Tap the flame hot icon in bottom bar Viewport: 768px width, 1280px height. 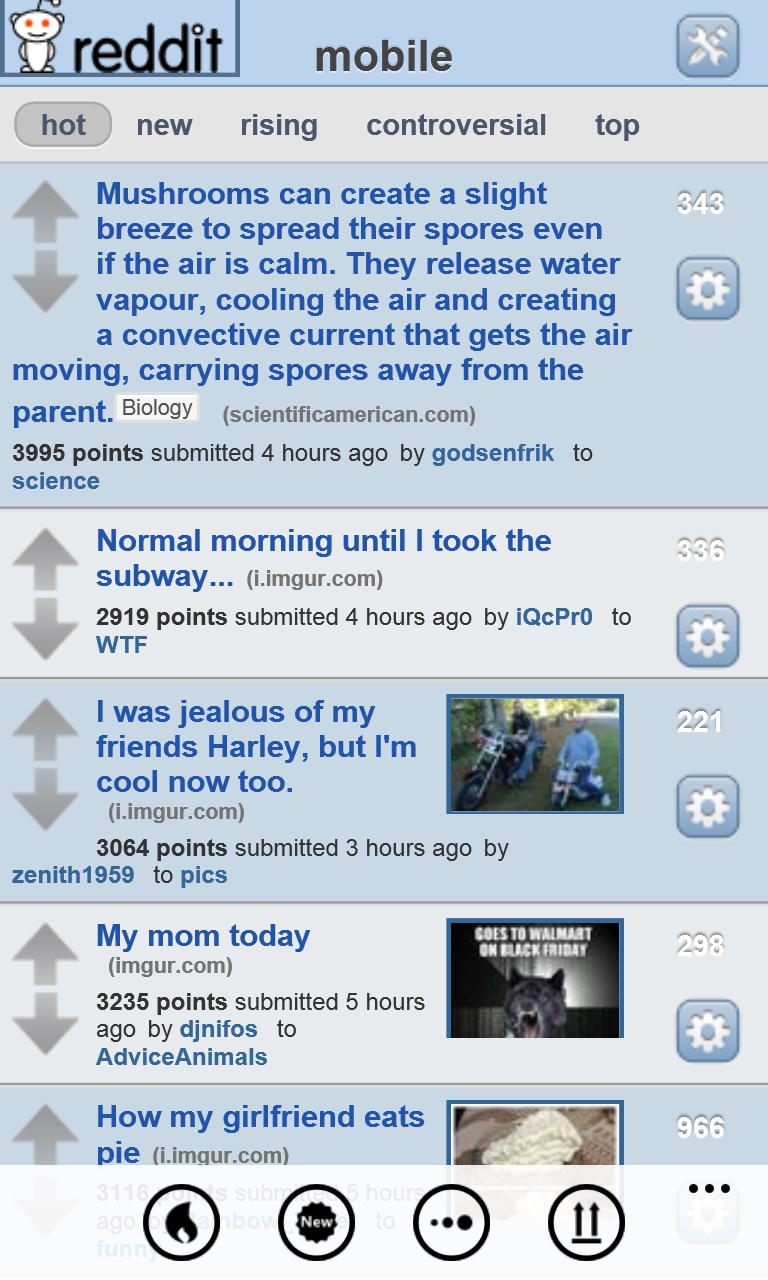point(181,1222)
